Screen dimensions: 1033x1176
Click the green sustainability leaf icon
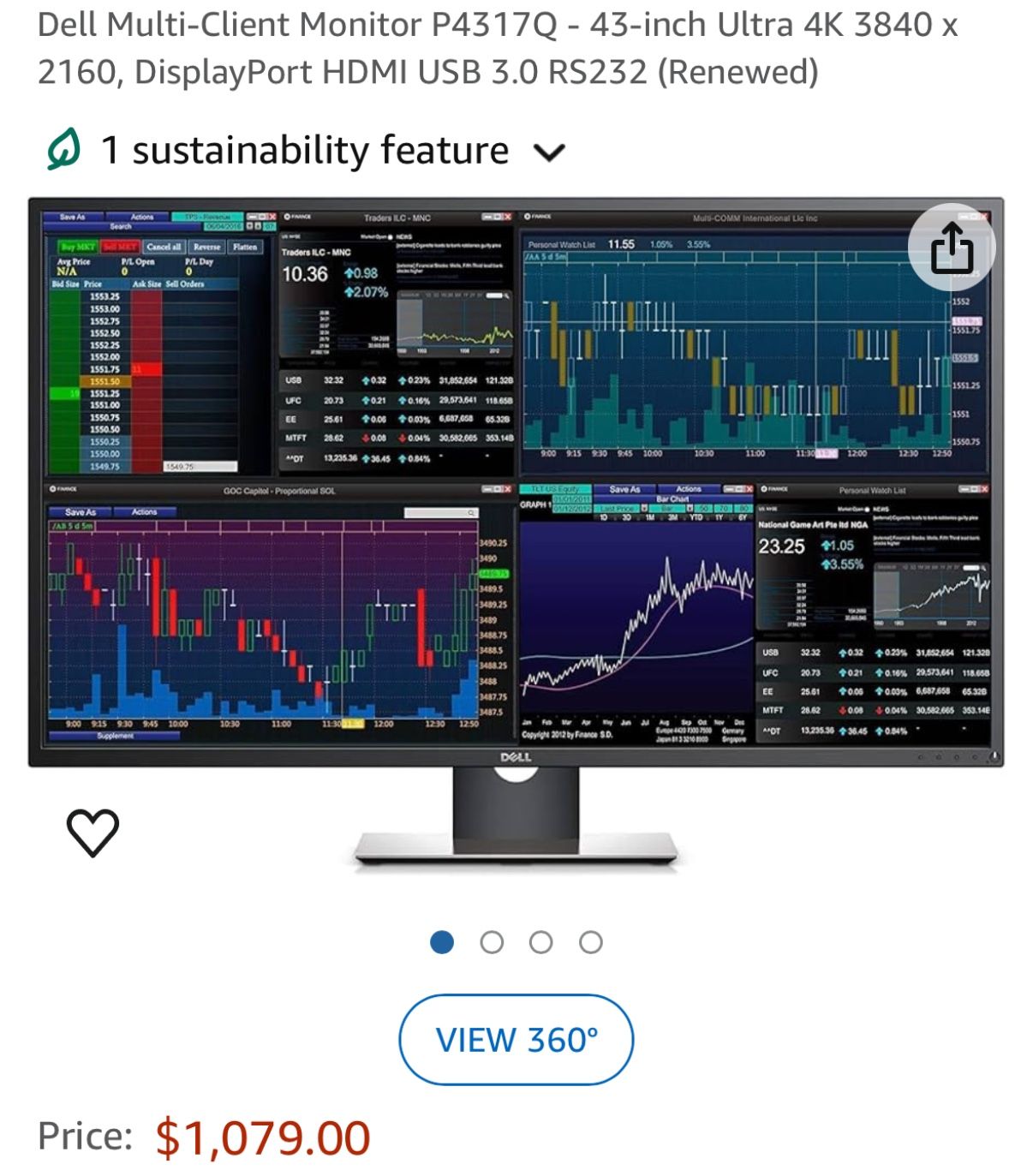(63, 148)
